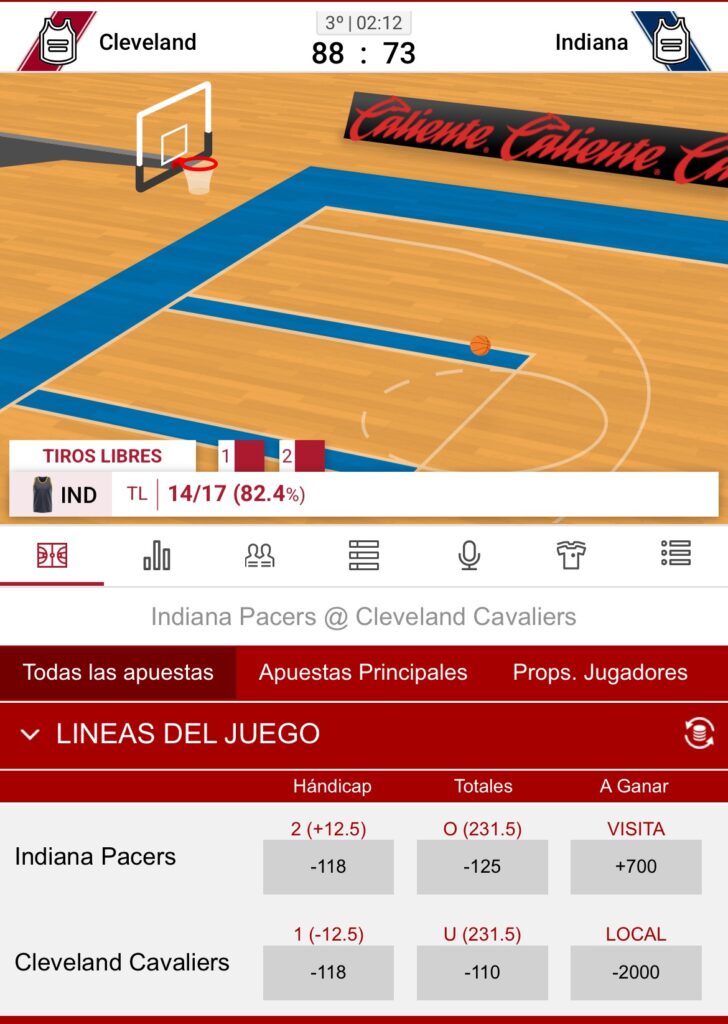
Task: Switch to the court view tab
Action: coord(52,555)
